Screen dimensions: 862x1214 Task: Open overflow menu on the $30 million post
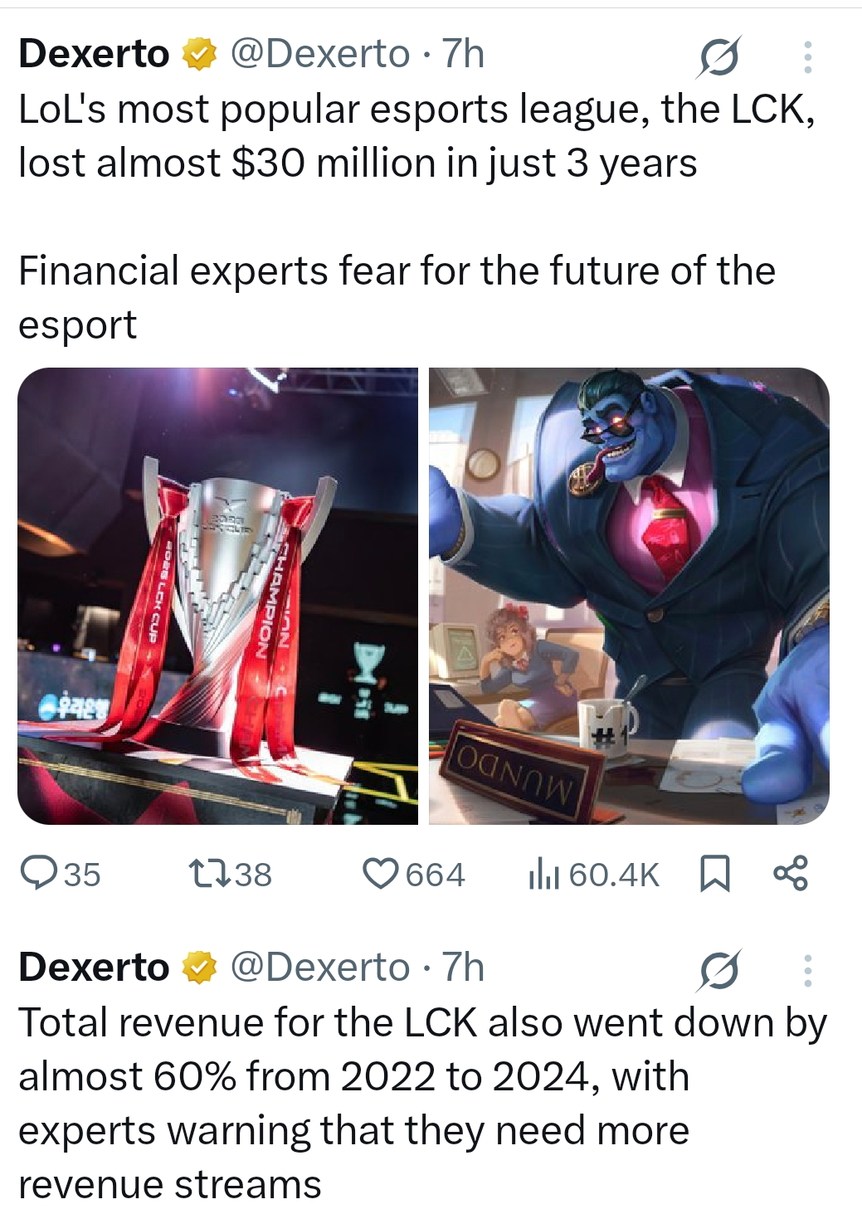click(808, 58)
